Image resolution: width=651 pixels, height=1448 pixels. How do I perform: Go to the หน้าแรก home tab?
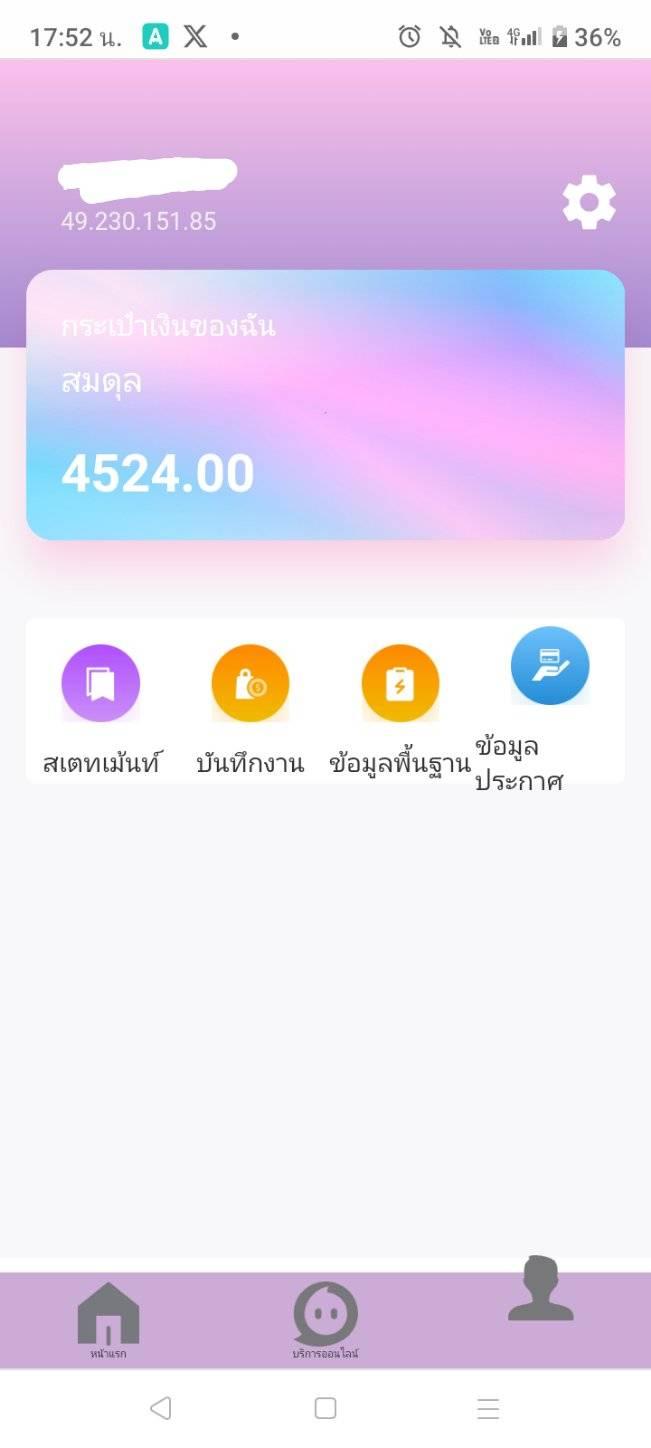108,1317
